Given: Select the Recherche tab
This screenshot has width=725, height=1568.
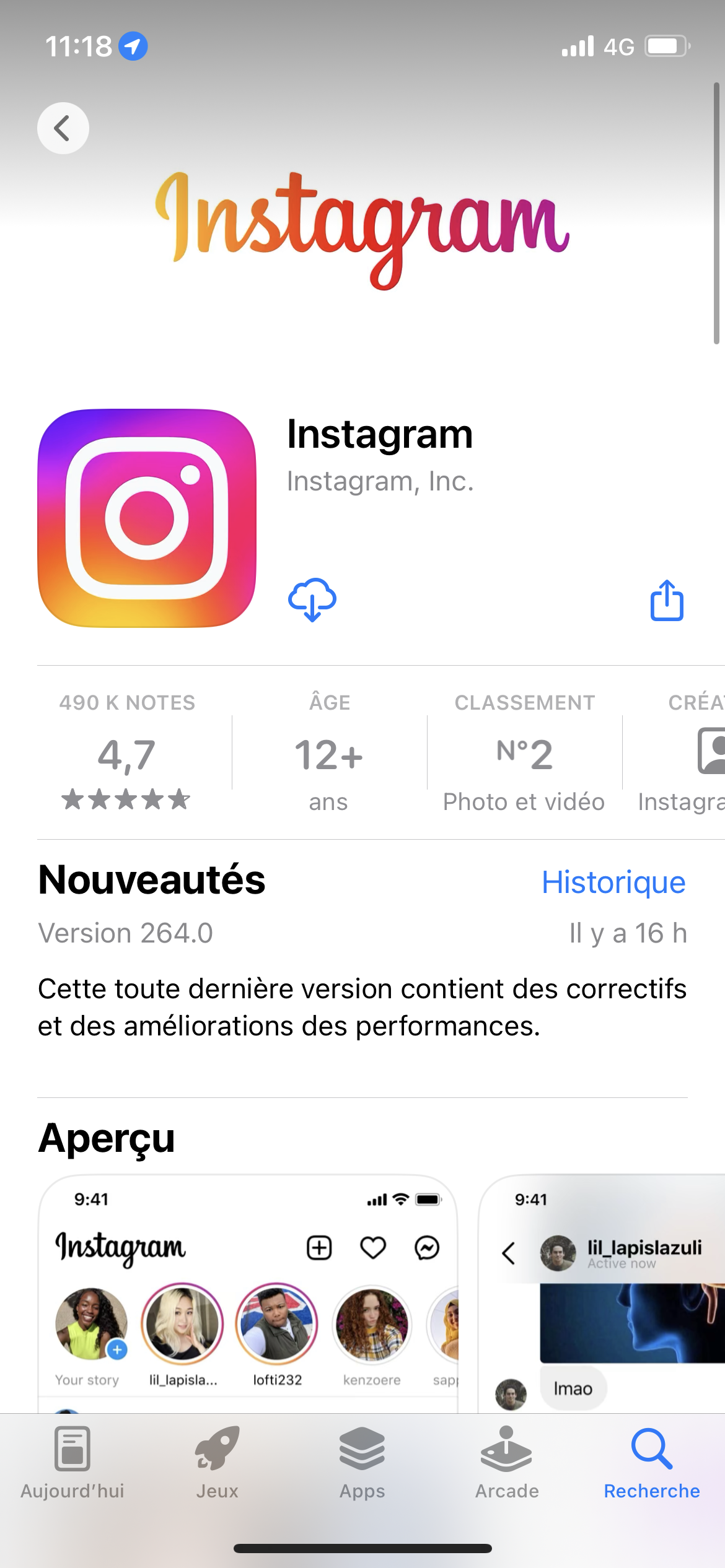Looking at the screenshot, I should pos(651,1463).
